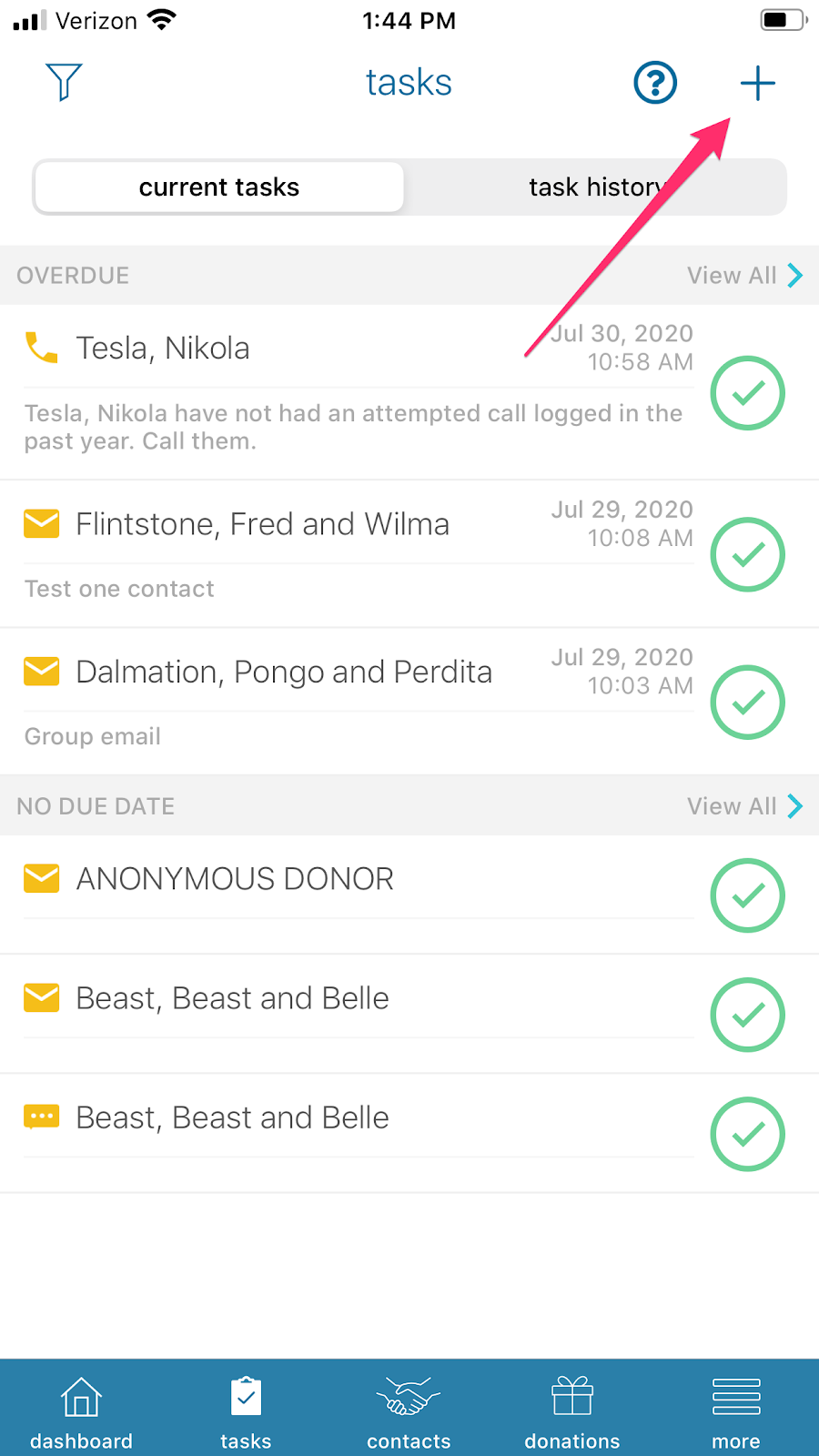The image size is (819, 1456).
Task: View all tasks with no due date
Action: [743, 806]
